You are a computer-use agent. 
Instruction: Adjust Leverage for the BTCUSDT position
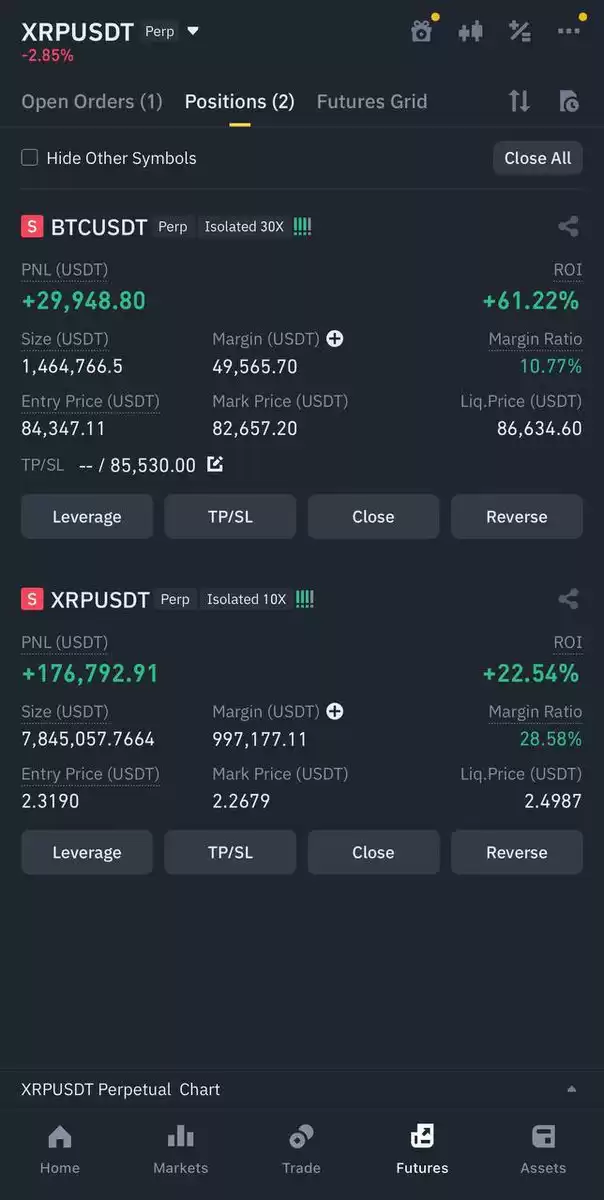(x=87, y=517)
